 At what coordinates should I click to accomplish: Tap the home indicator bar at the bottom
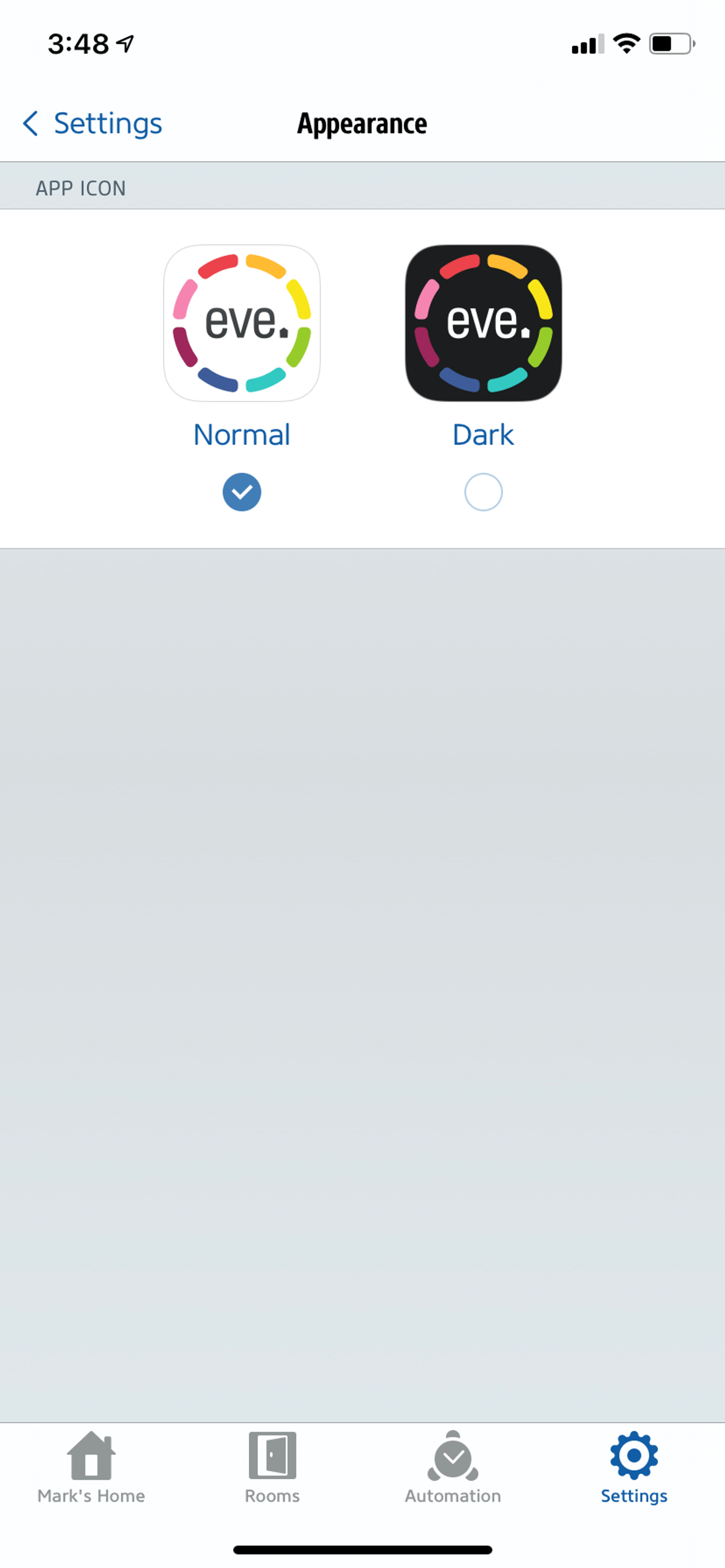[x=362, y=1548]
